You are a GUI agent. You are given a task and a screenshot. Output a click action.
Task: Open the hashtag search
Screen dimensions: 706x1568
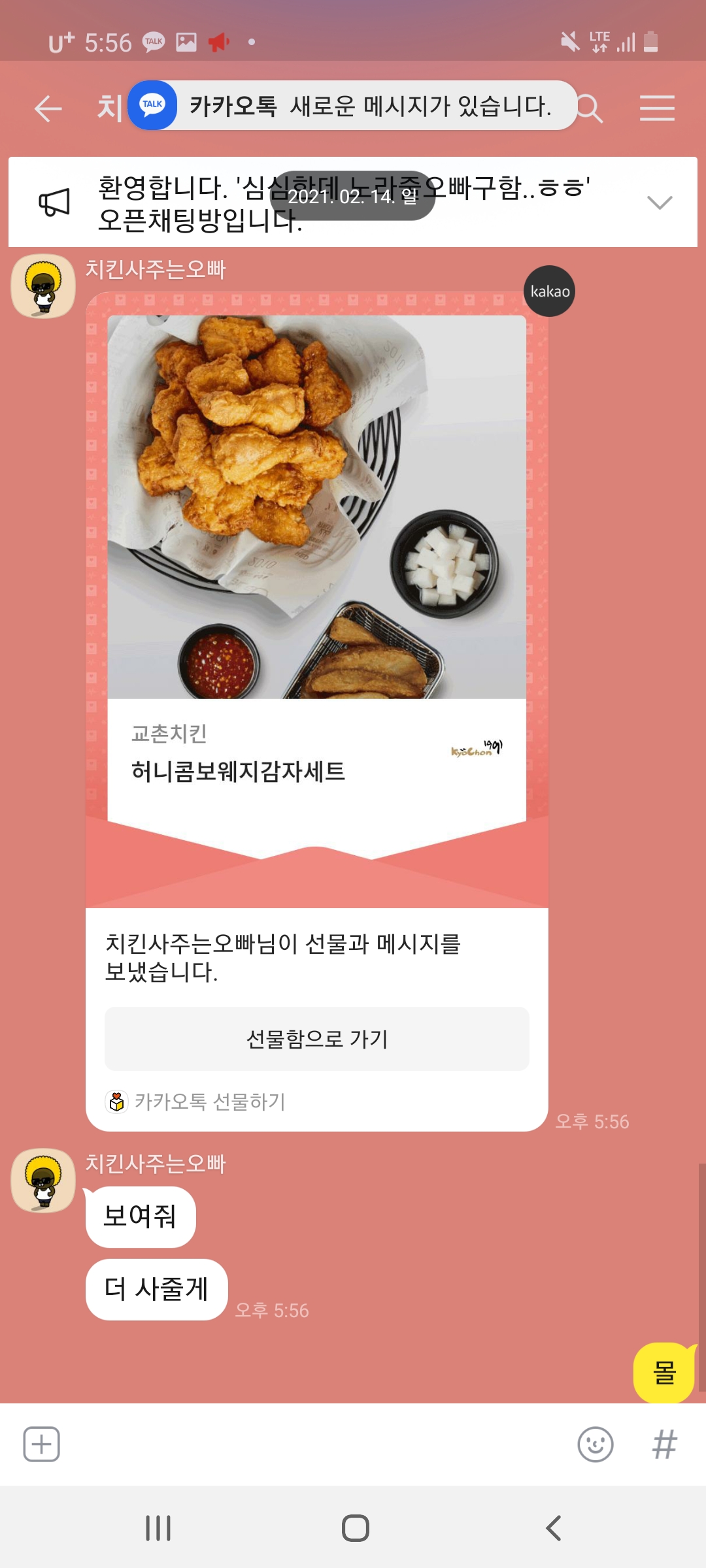tap(664, 1444)
